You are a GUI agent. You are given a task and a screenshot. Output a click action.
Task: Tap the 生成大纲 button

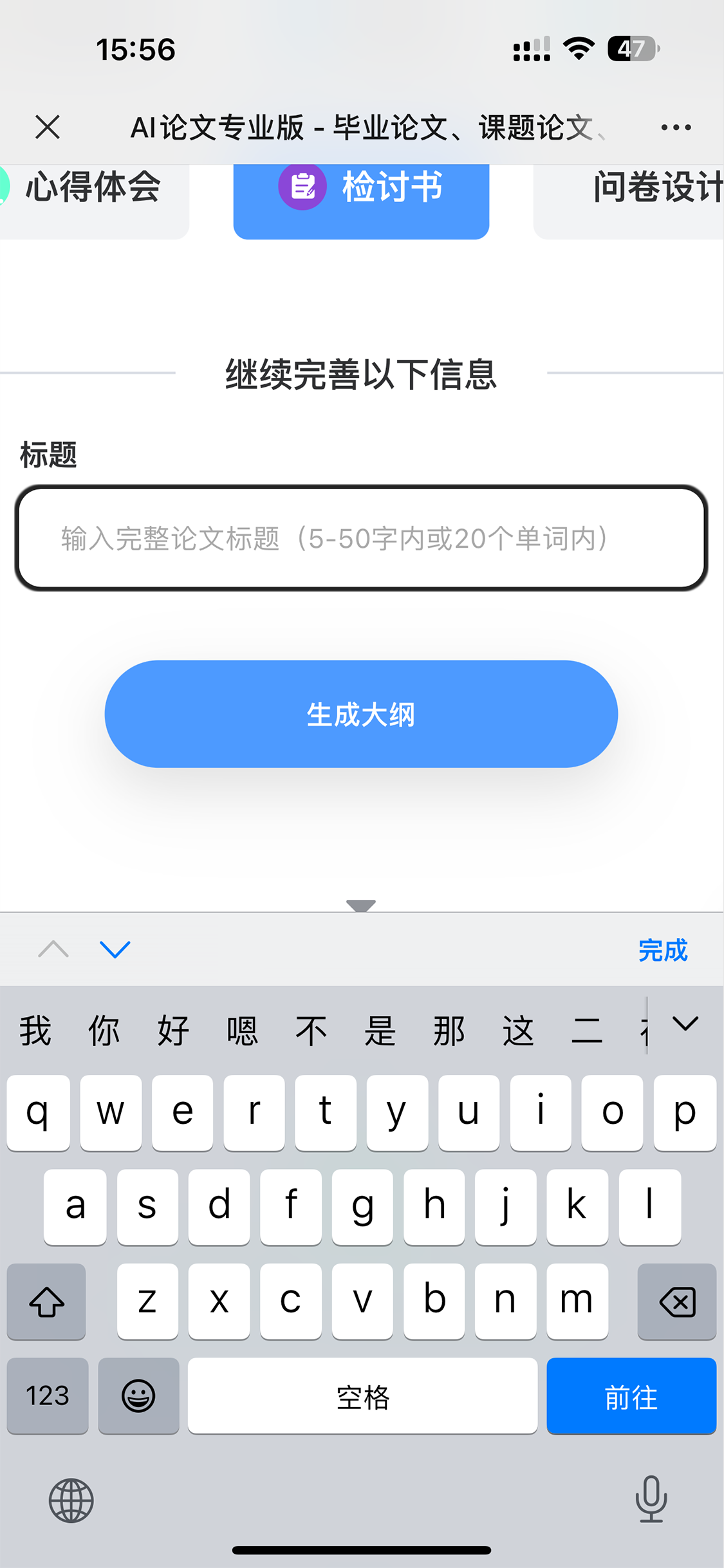[361, 714]
